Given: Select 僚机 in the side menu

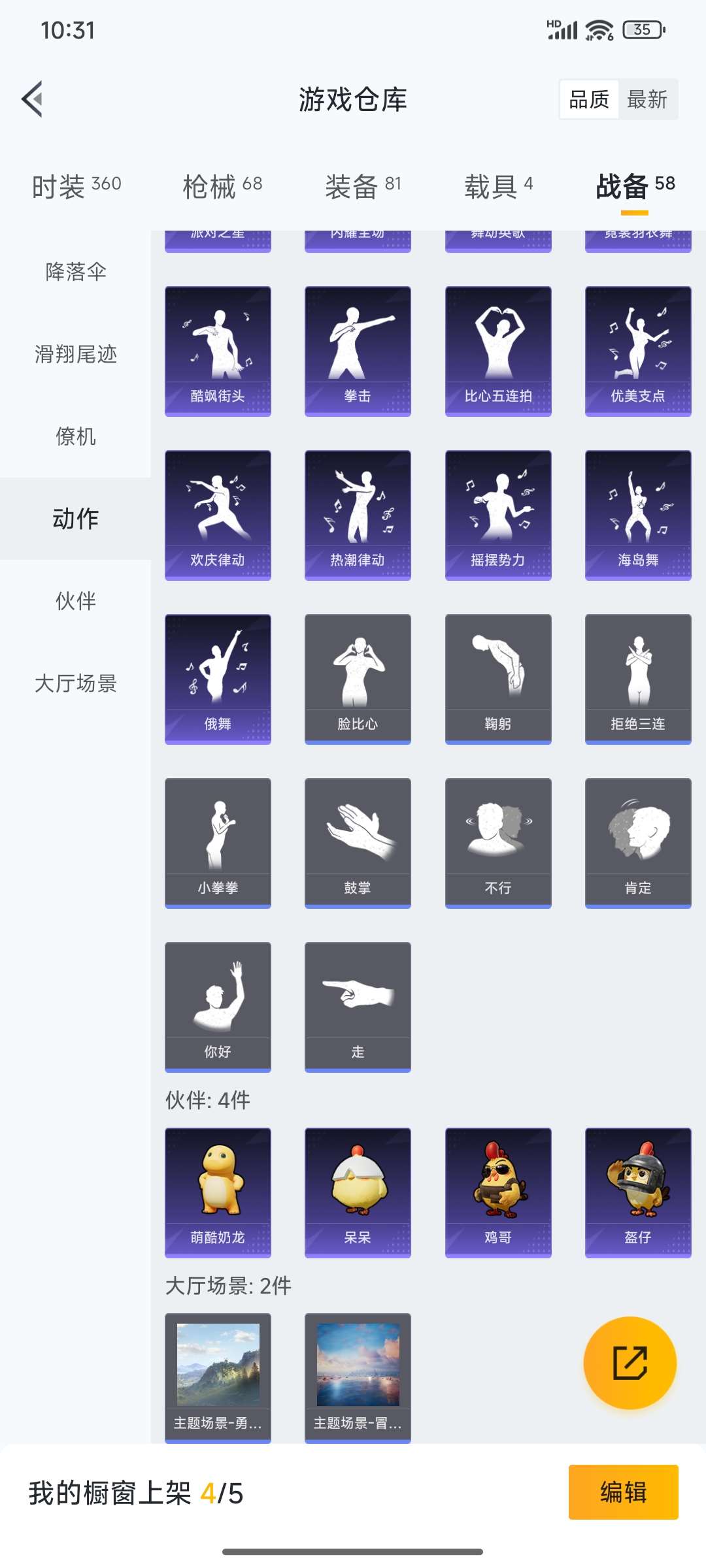Looking at the screenshot, I should tap(76, 436).
